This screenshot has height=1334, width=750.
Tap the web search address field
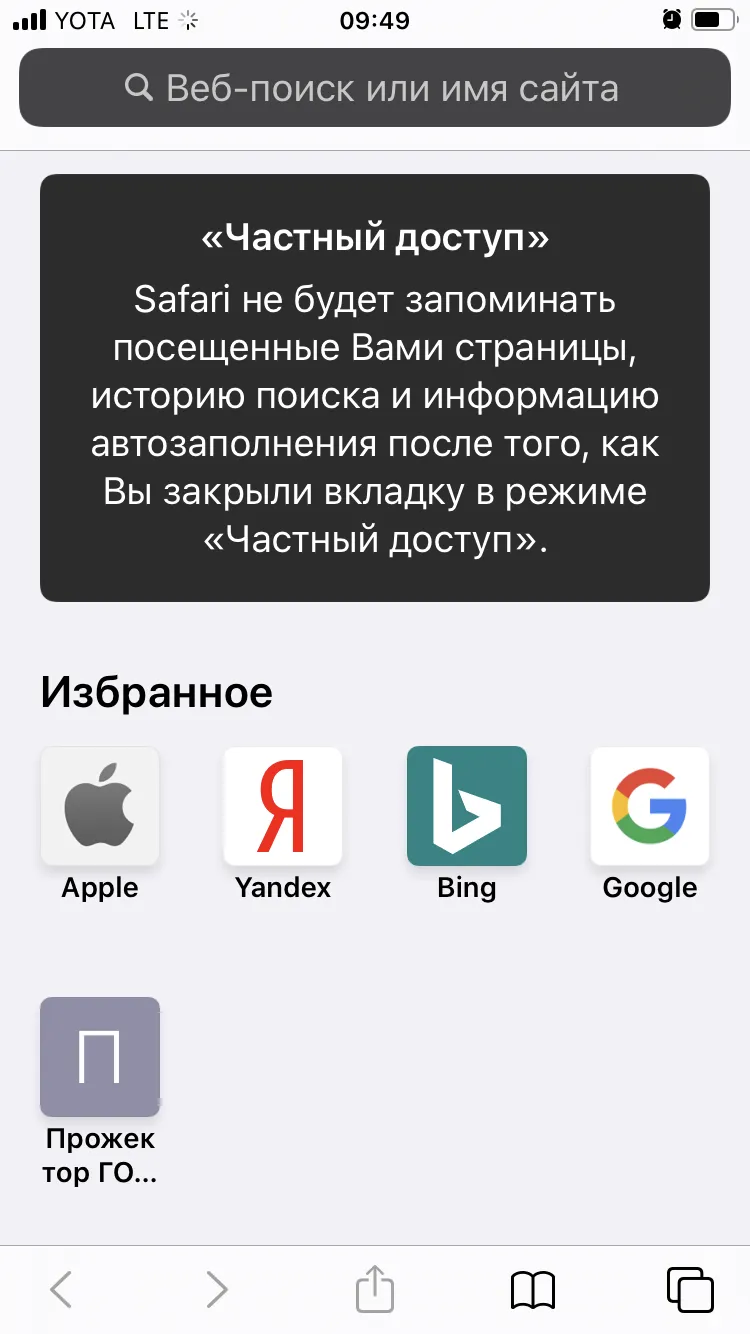[x=375, y=88]
